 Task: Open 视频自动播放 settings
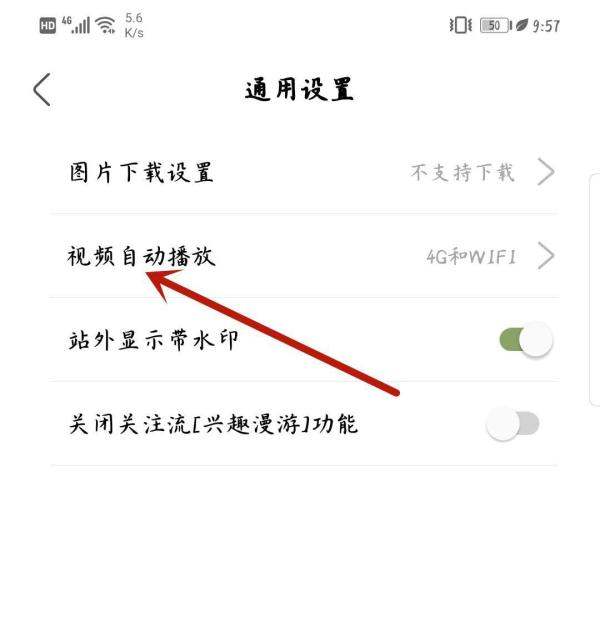(310, 256)
